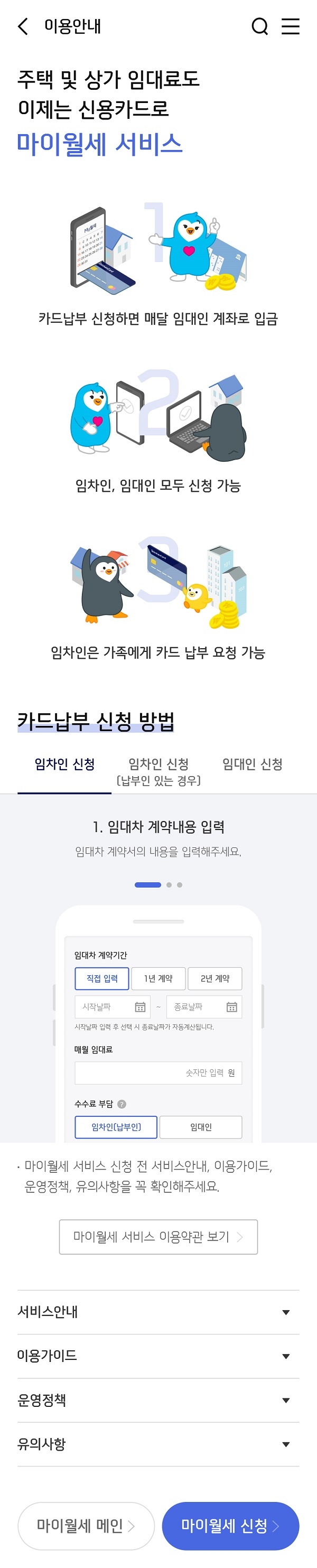The height and width of the screenshot is (1568, 317).
Task: Tap the step page indicator dots
Action: (x=158, y=884)
